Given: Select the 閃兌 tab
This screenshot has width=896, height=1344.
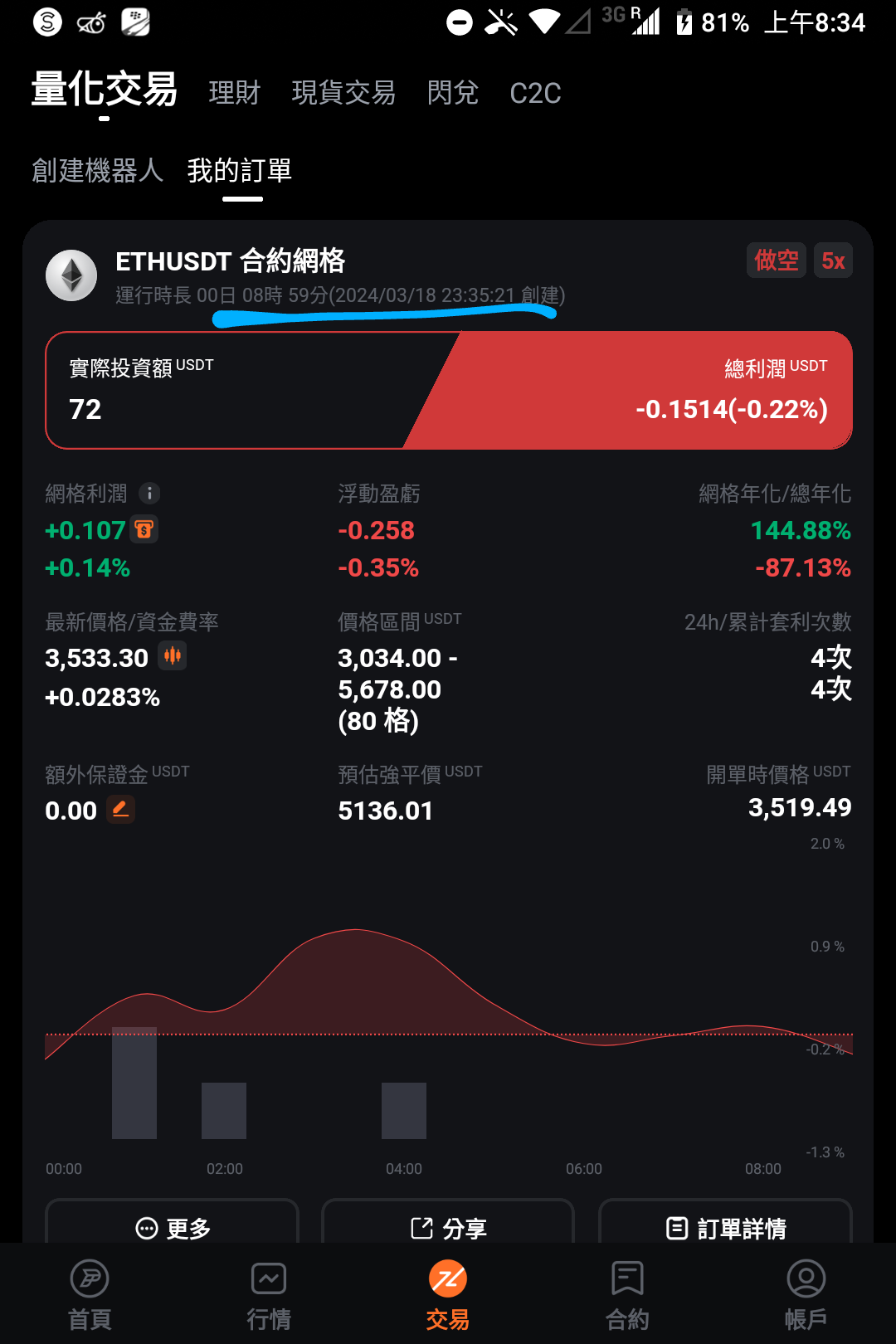Looking at the screenshot, I should tap(452, 93).
